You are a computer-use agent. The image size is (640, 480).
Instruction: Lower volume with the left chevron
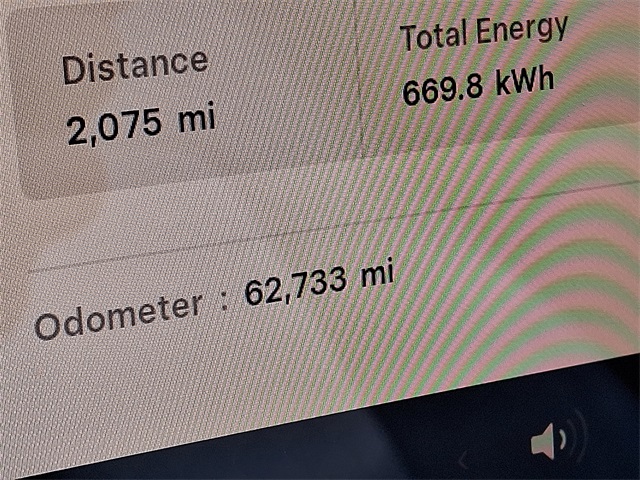463,460
